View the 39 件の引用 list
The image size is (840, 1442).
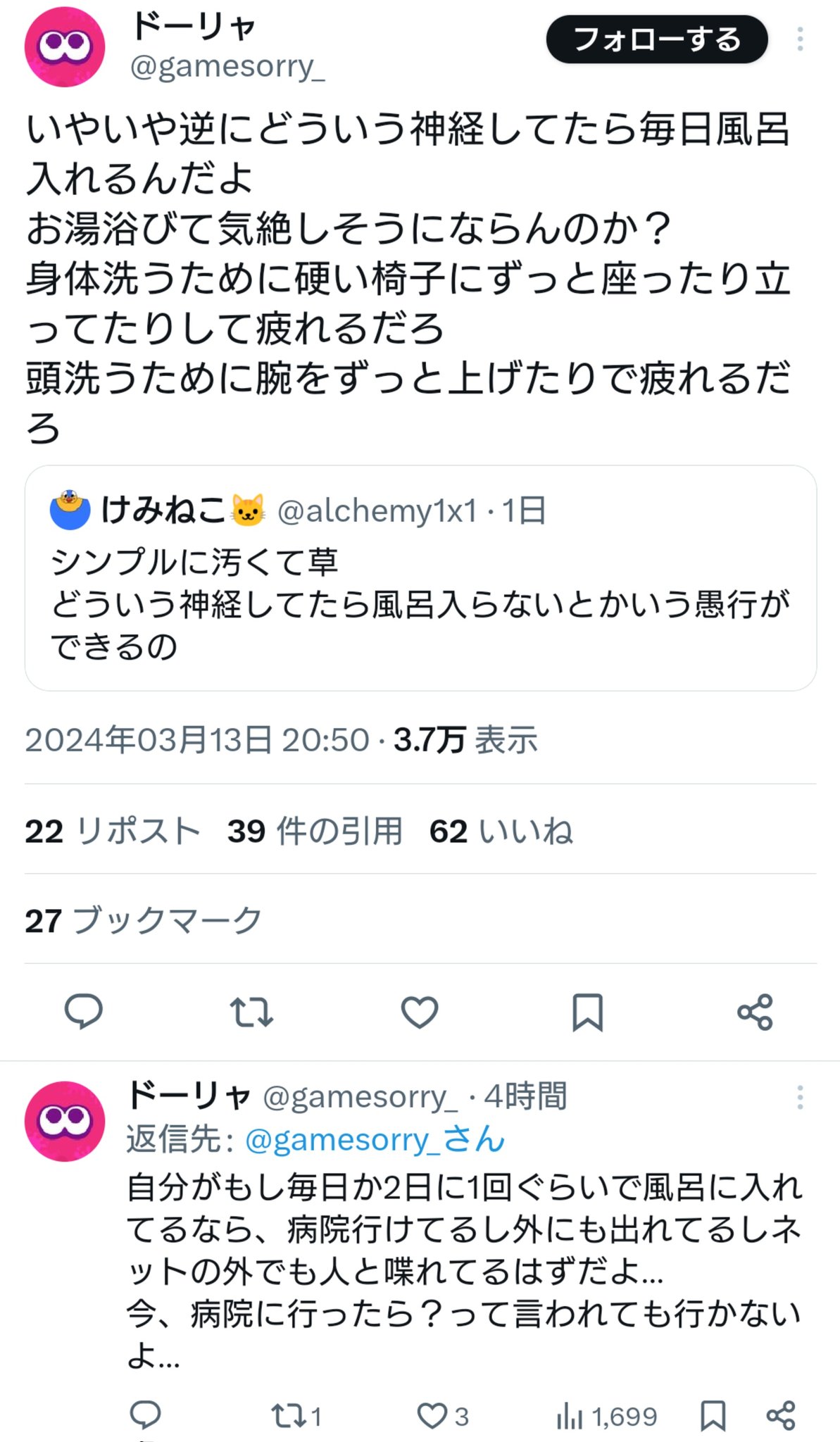tap(315, 831)
